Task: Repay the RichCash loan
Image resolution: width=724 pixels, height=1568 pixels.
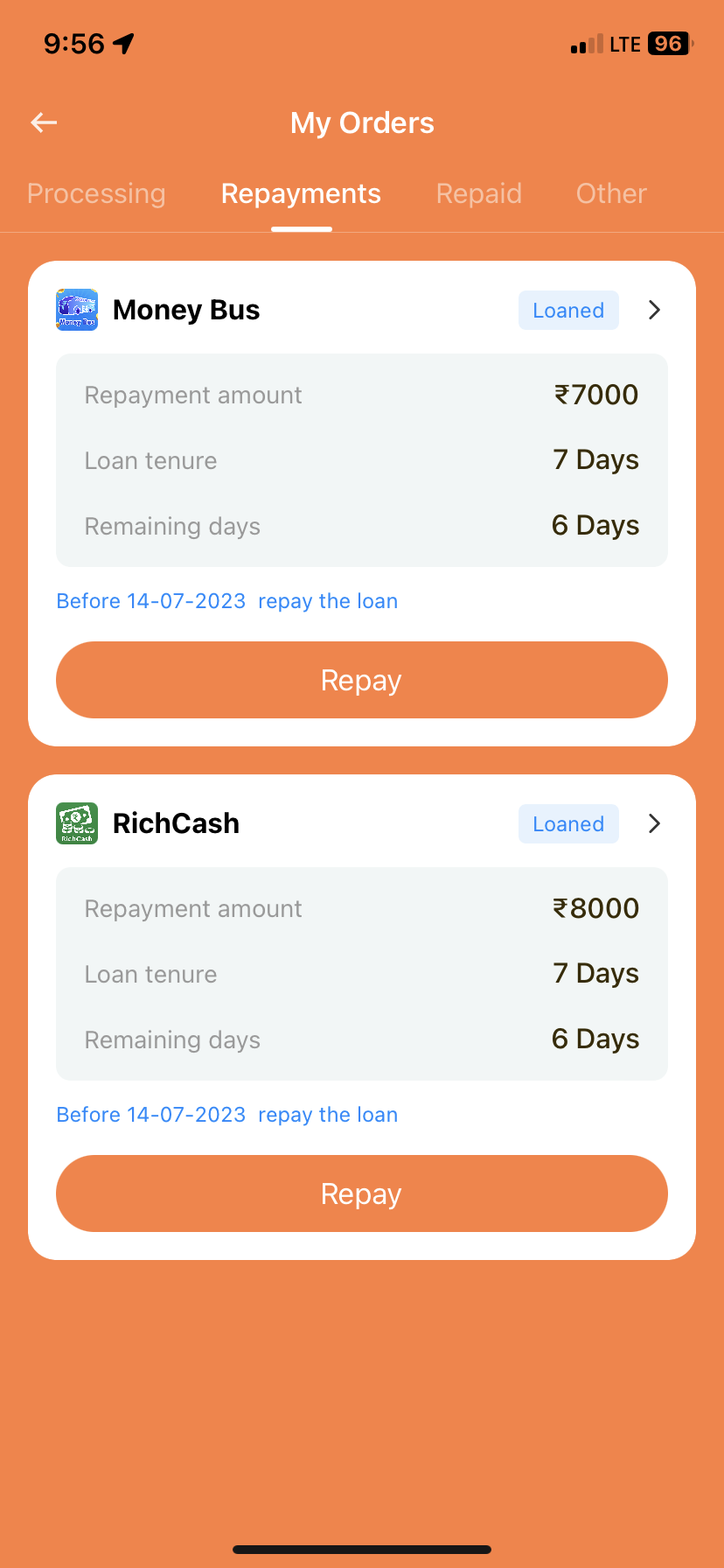Action: point(361,1193)
